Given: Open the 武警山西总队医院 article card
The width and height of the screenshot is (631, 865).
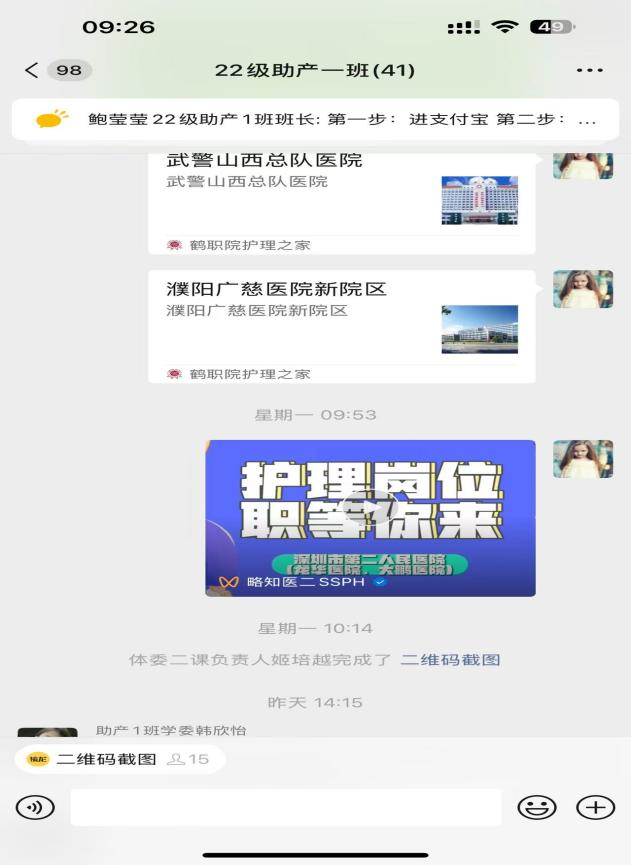Looking at the screenshot, I should tap(341, 200).
